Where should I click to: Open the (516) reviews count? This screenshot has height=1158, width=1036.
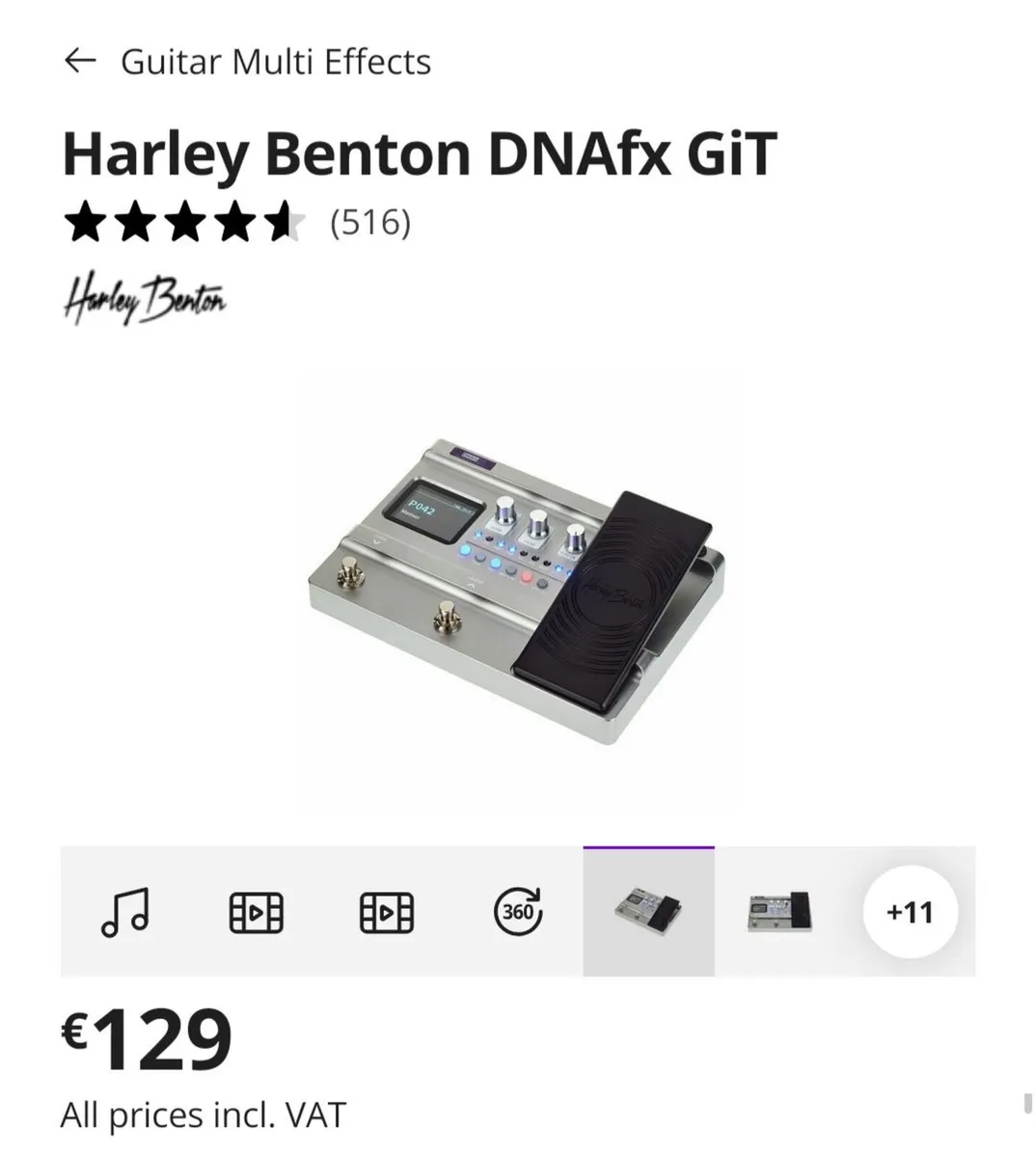370,223
